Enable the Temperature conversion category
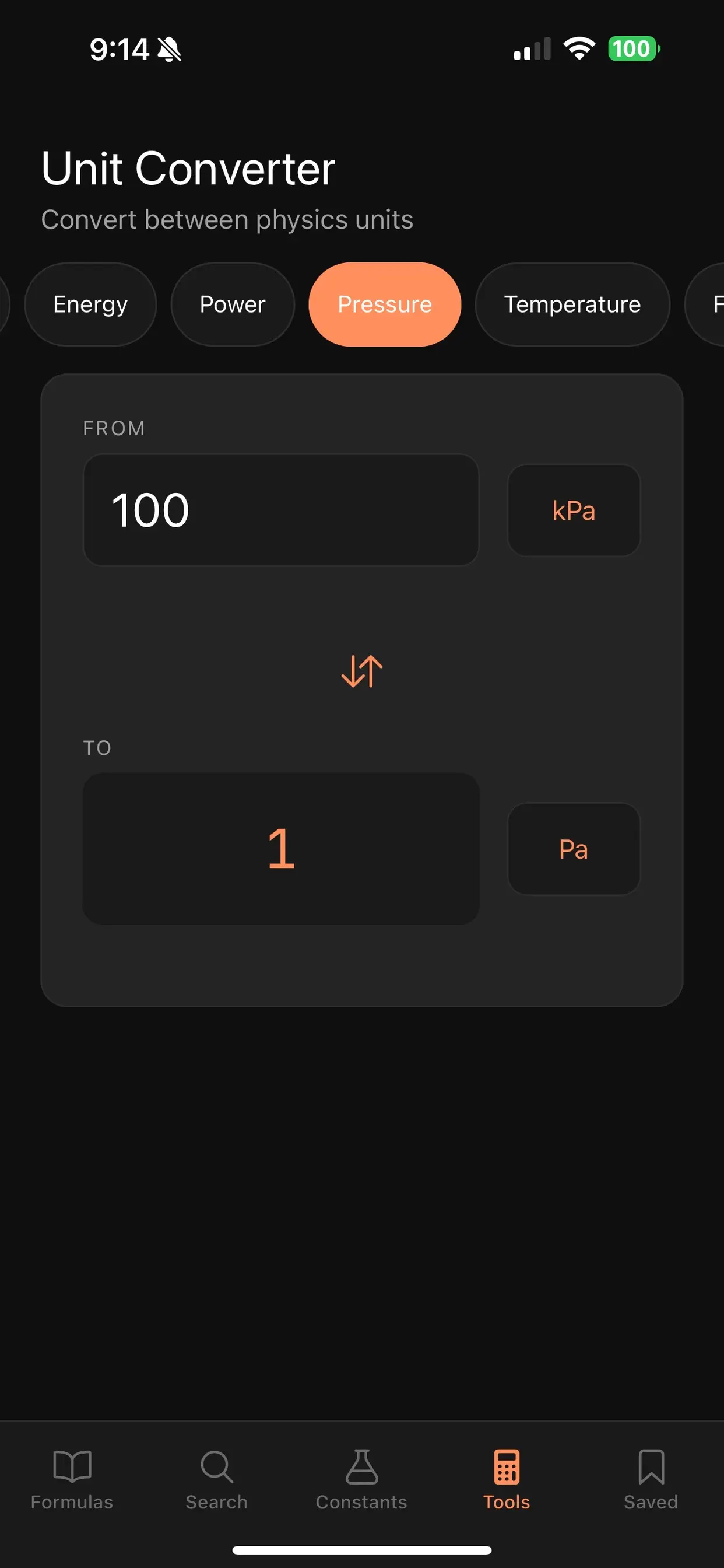The image size is (724, 1568). pos(572,304)
